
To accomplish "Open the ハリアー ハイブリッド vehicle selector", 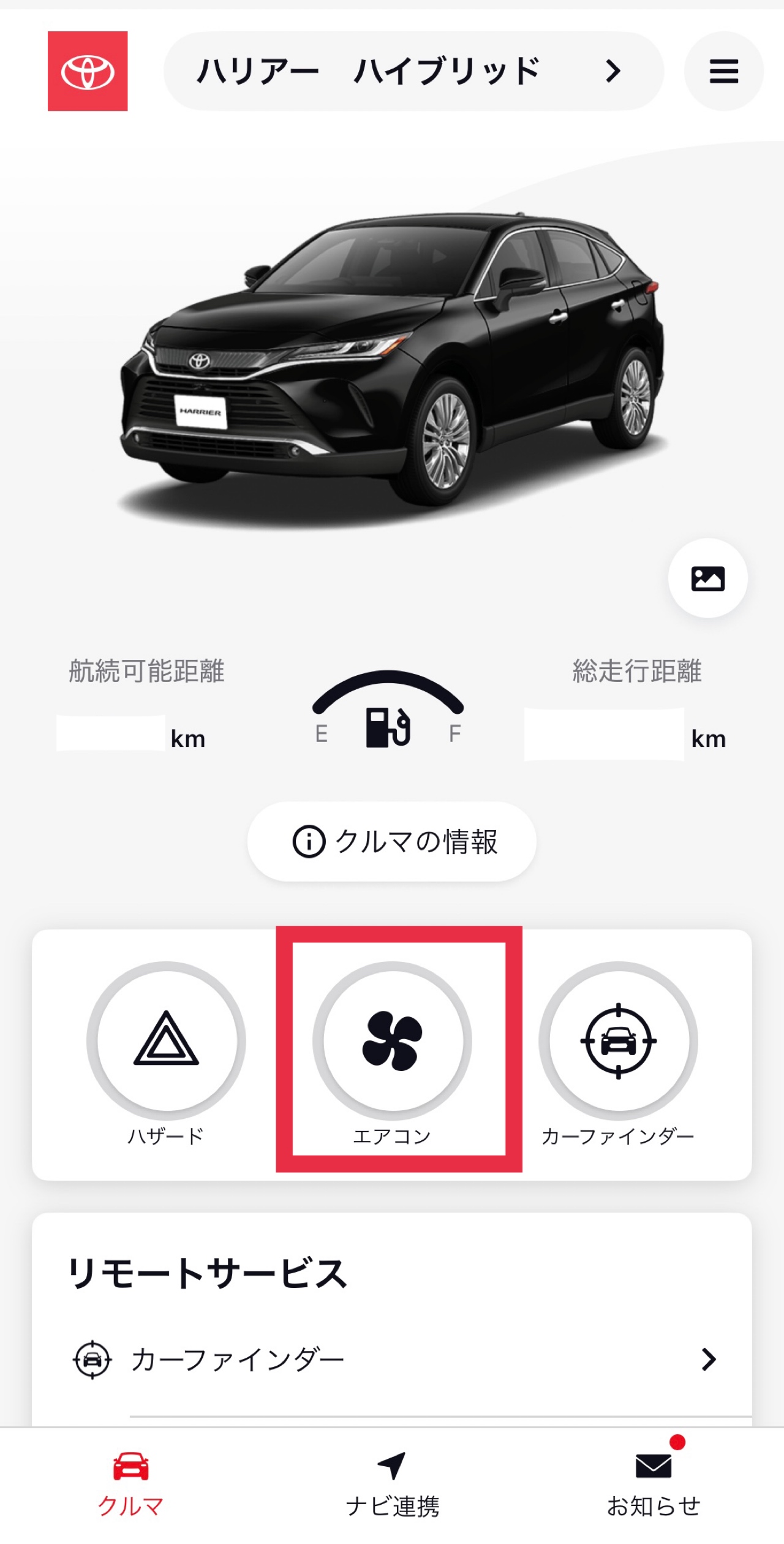I will click(x=413, y=71).
